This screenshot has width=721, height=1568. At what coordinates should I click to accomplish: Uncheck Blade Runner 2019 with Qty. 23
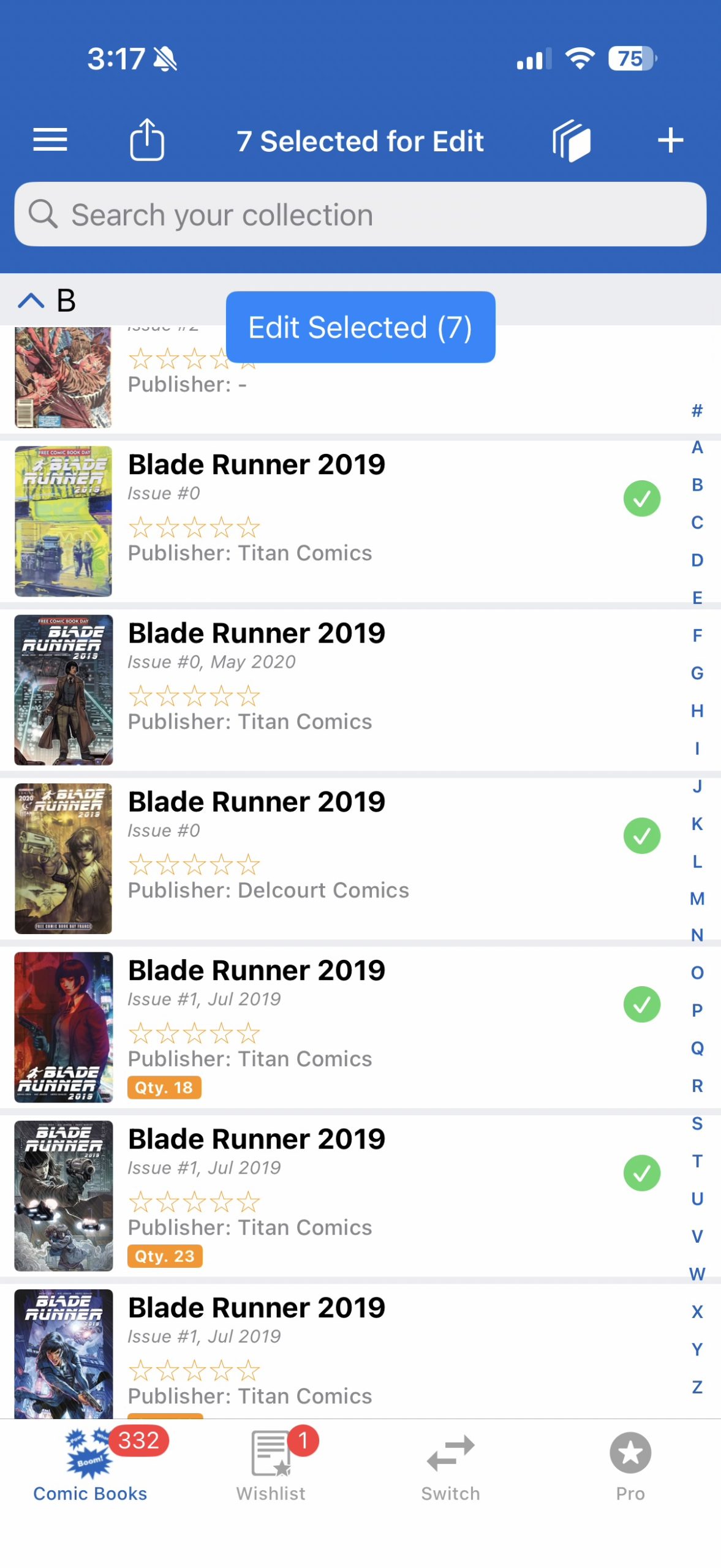641,1173
